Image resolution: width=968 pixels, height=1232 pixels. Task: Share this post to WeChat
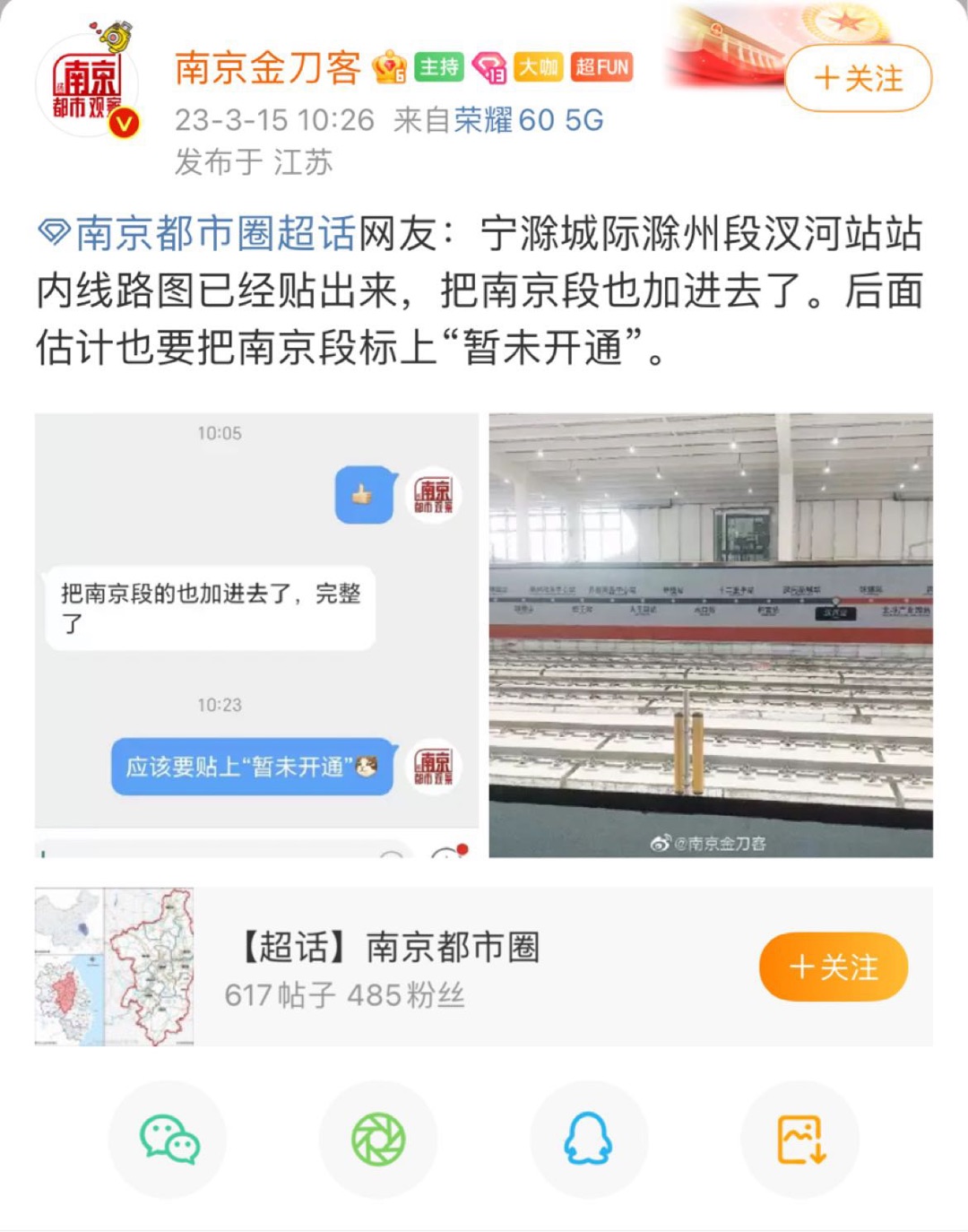point(168,1139)
